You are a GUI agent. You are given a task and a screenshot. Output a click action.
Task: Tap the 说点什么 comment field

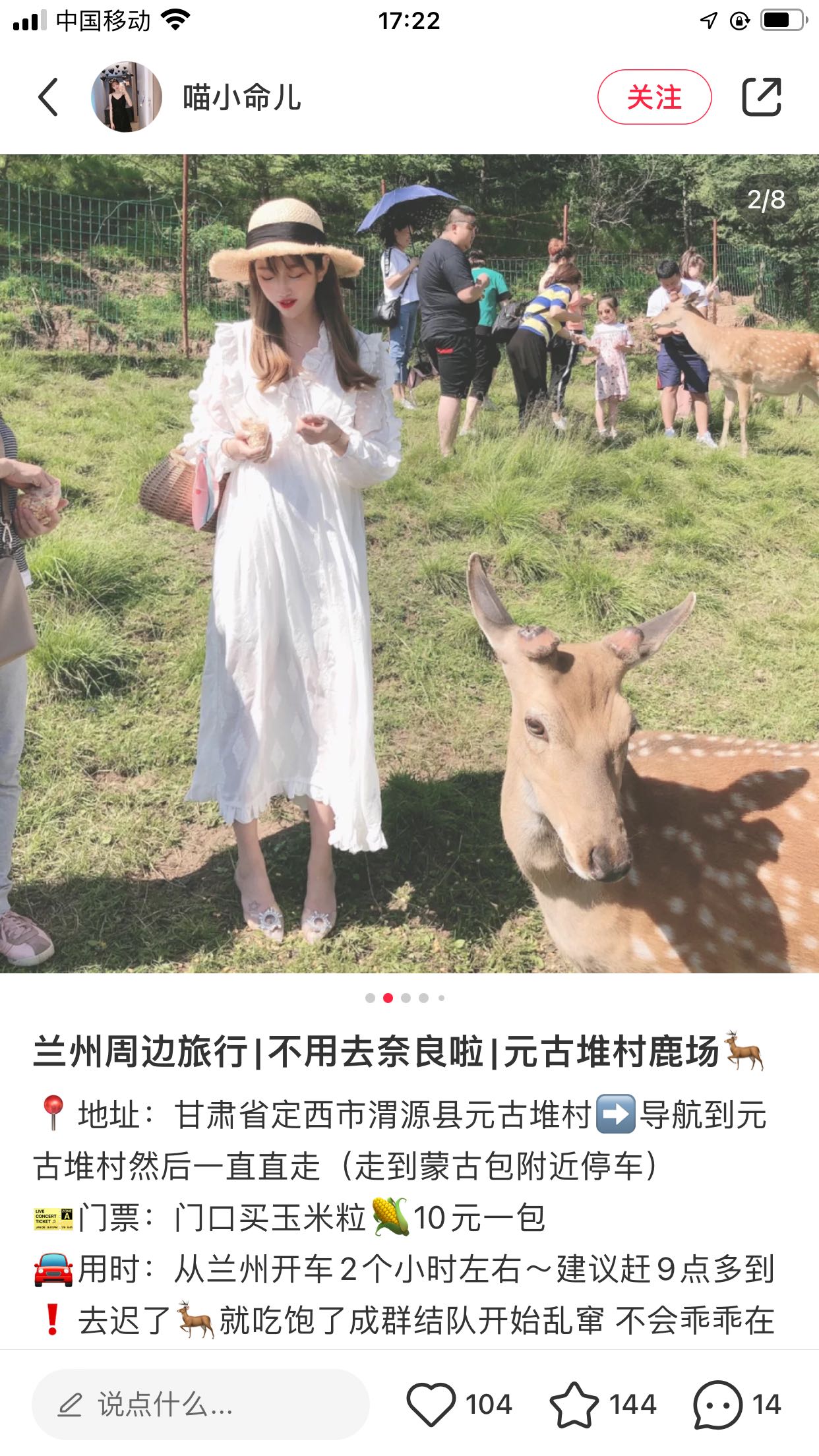(x=200, y=1405)
